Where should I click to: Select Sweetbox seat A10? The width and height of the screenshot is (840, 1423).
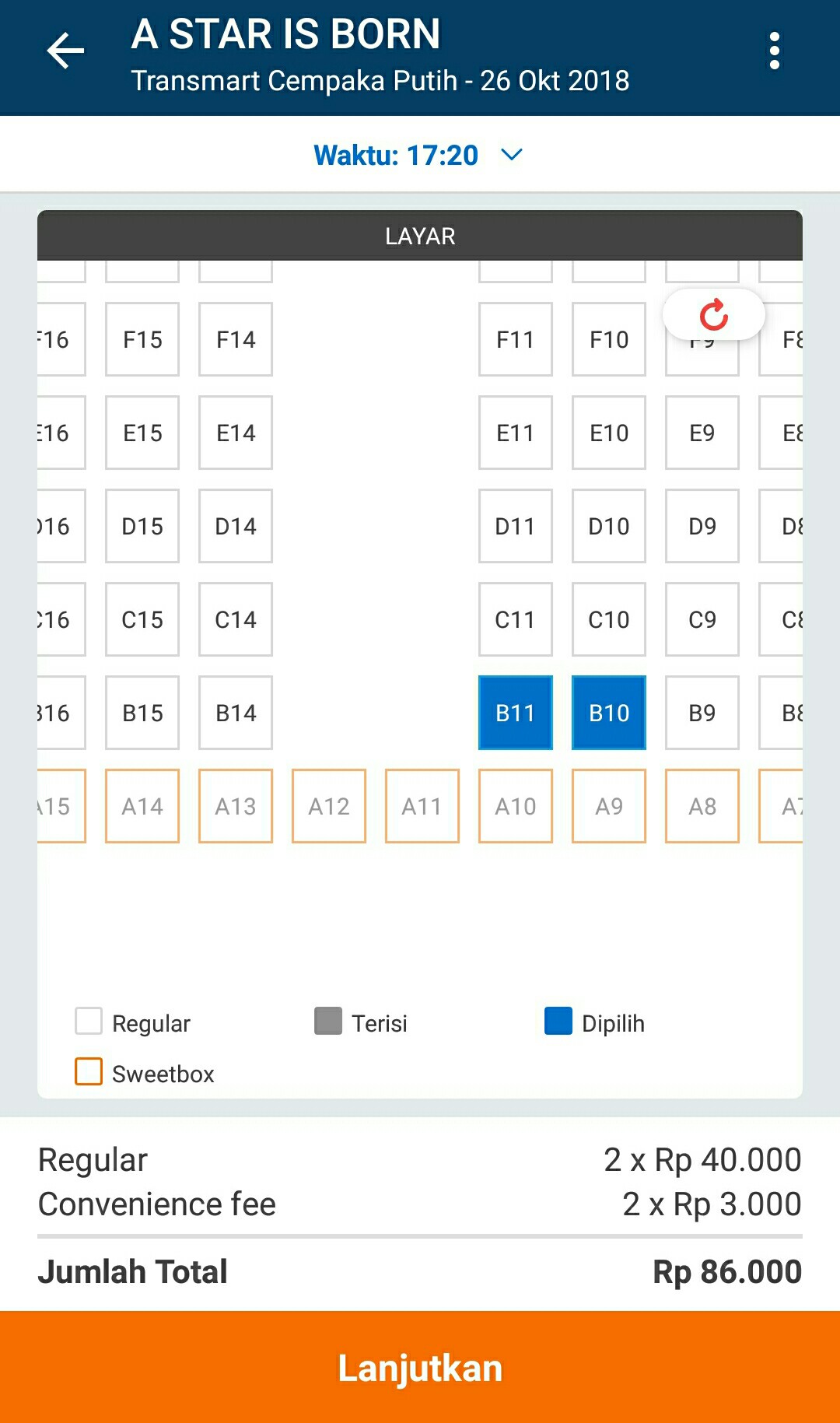tap(516, 806)
